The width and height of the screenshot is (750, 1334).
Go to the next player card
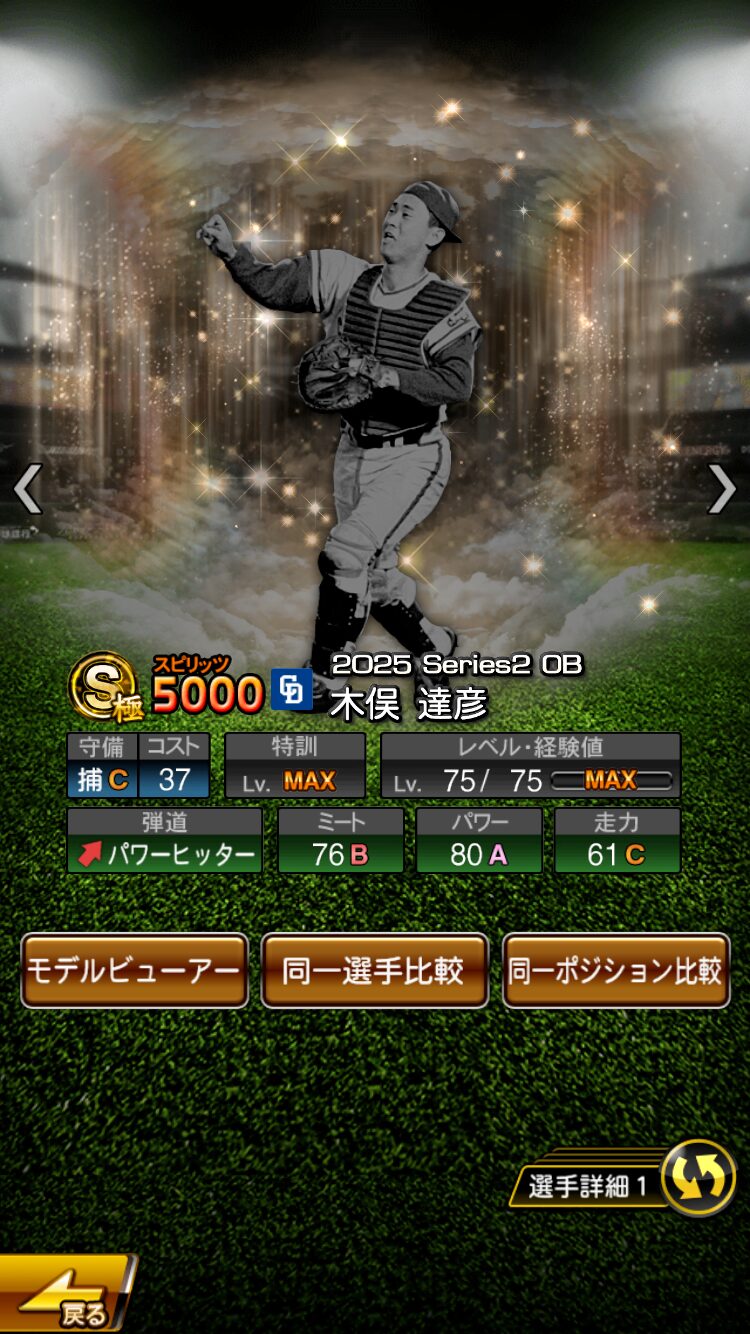pyautogui.click(x=722, y=489)
